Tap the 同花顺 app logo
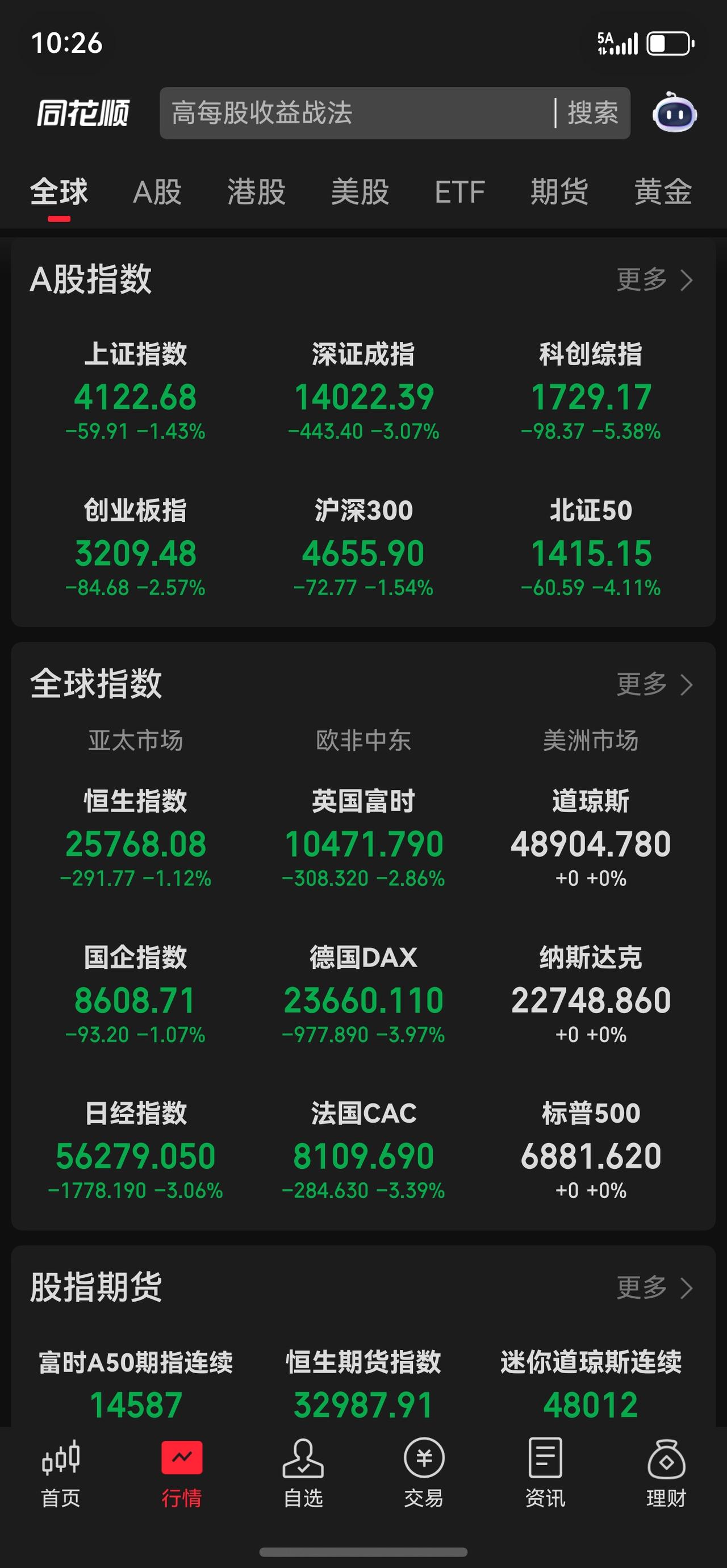This screenshot has width=727, height=1568. pos(83,113)
